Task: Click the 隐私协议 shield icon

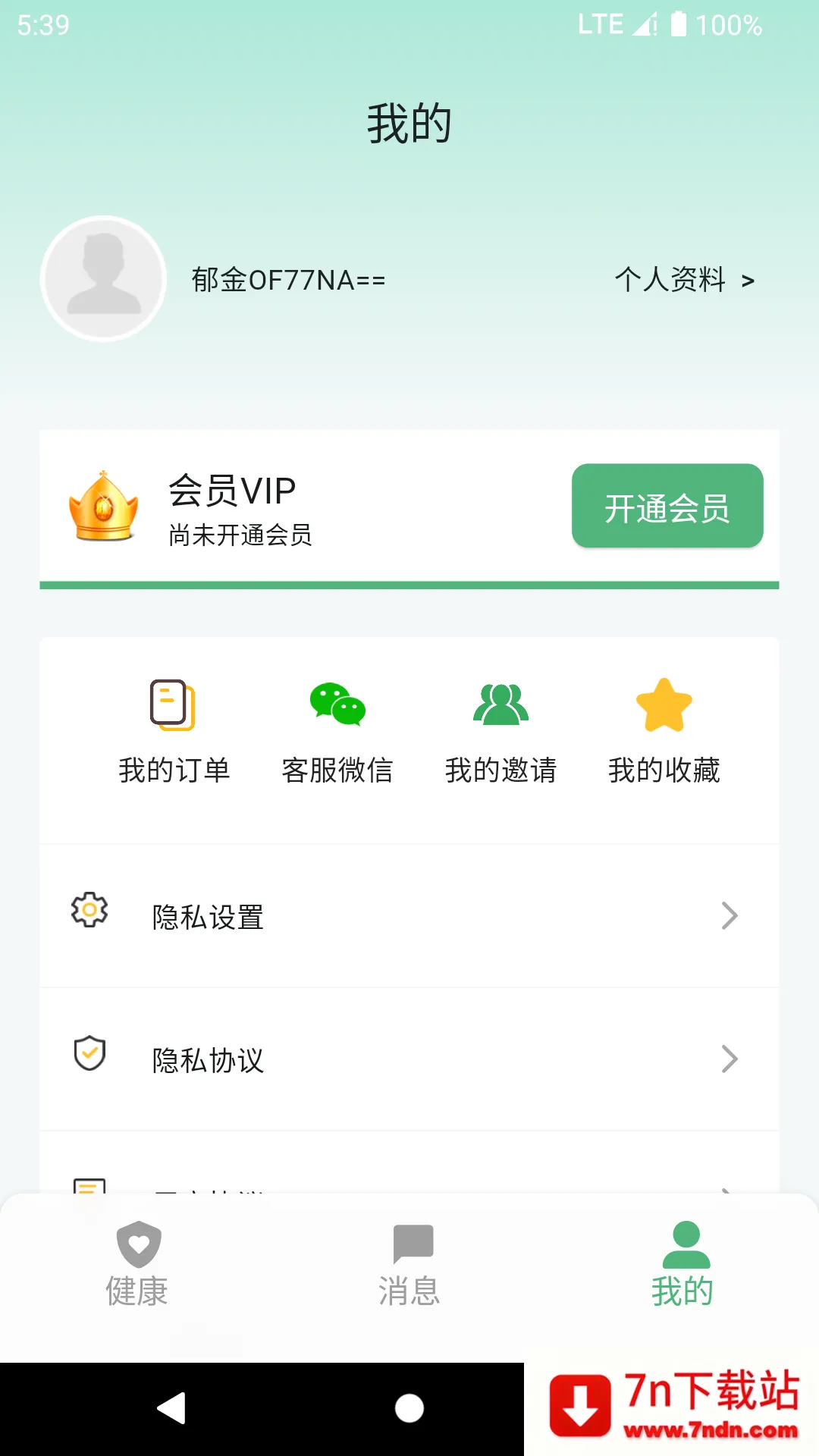Action: 89,1056
